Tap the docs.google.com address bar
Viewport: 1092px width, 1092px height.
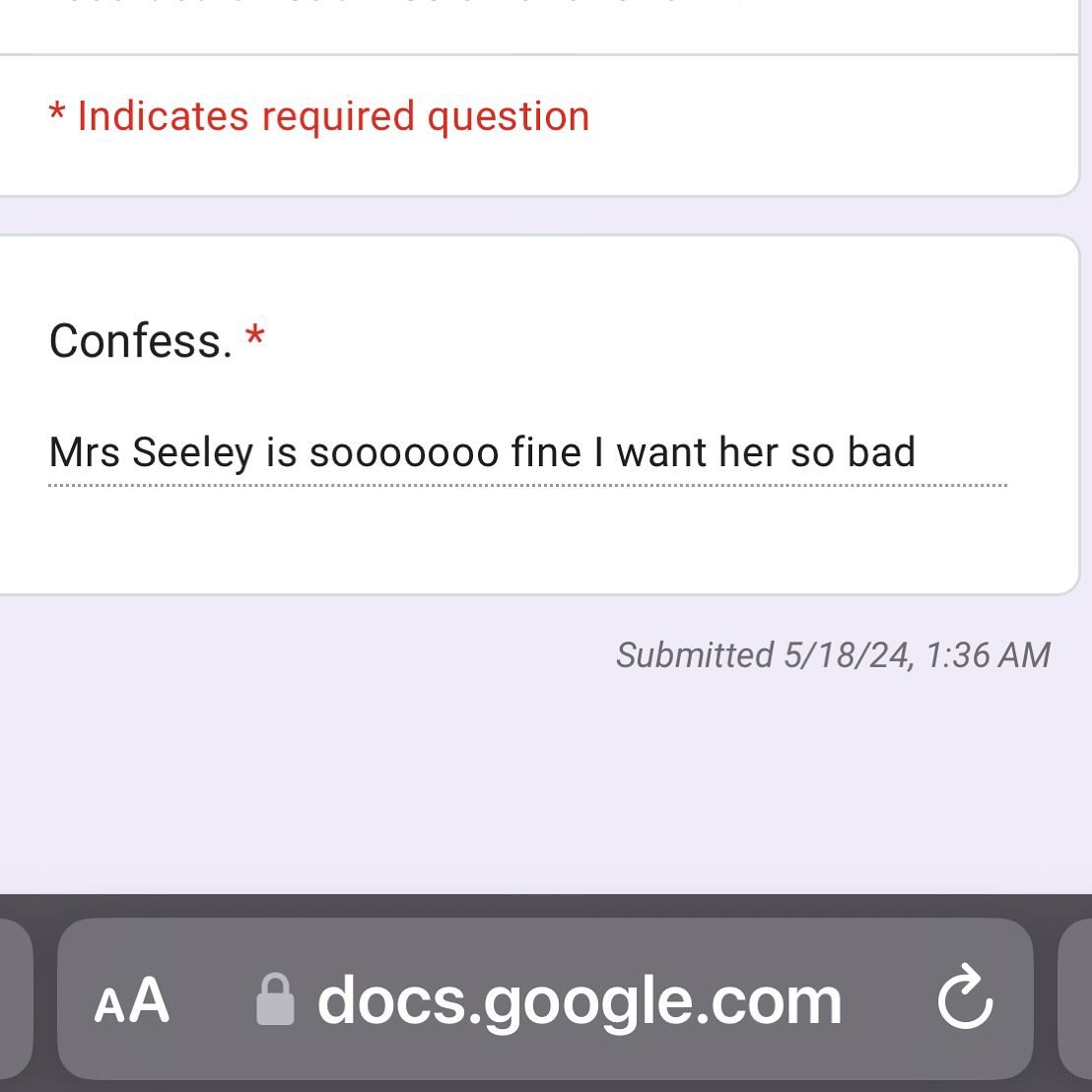point(579,1000)
